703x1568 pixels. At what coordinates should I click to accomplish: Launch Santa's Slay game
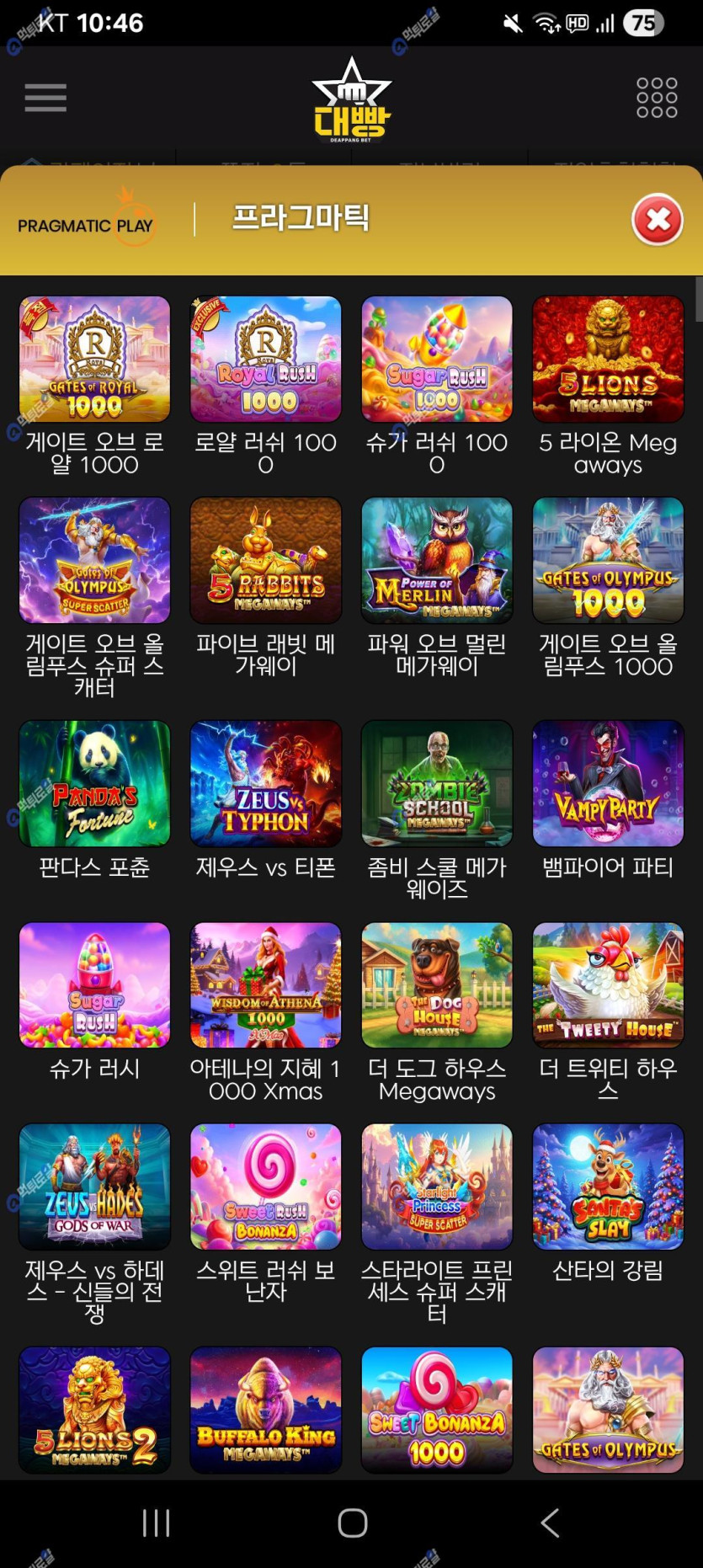(x=608, y=1187)
